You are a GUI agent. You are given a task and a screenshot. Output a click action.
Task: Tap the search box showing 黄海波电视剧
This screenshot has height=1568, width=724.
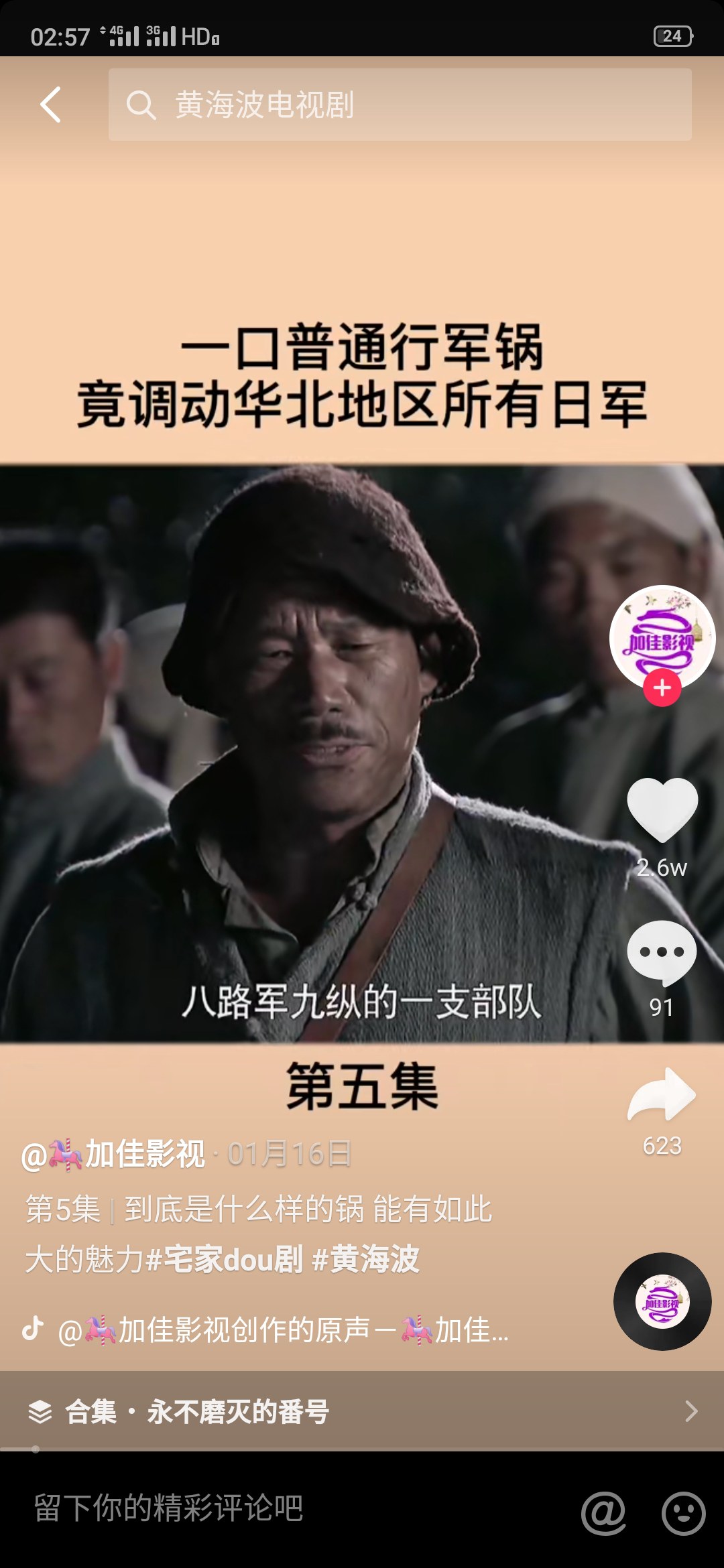(x=400, y=105)
